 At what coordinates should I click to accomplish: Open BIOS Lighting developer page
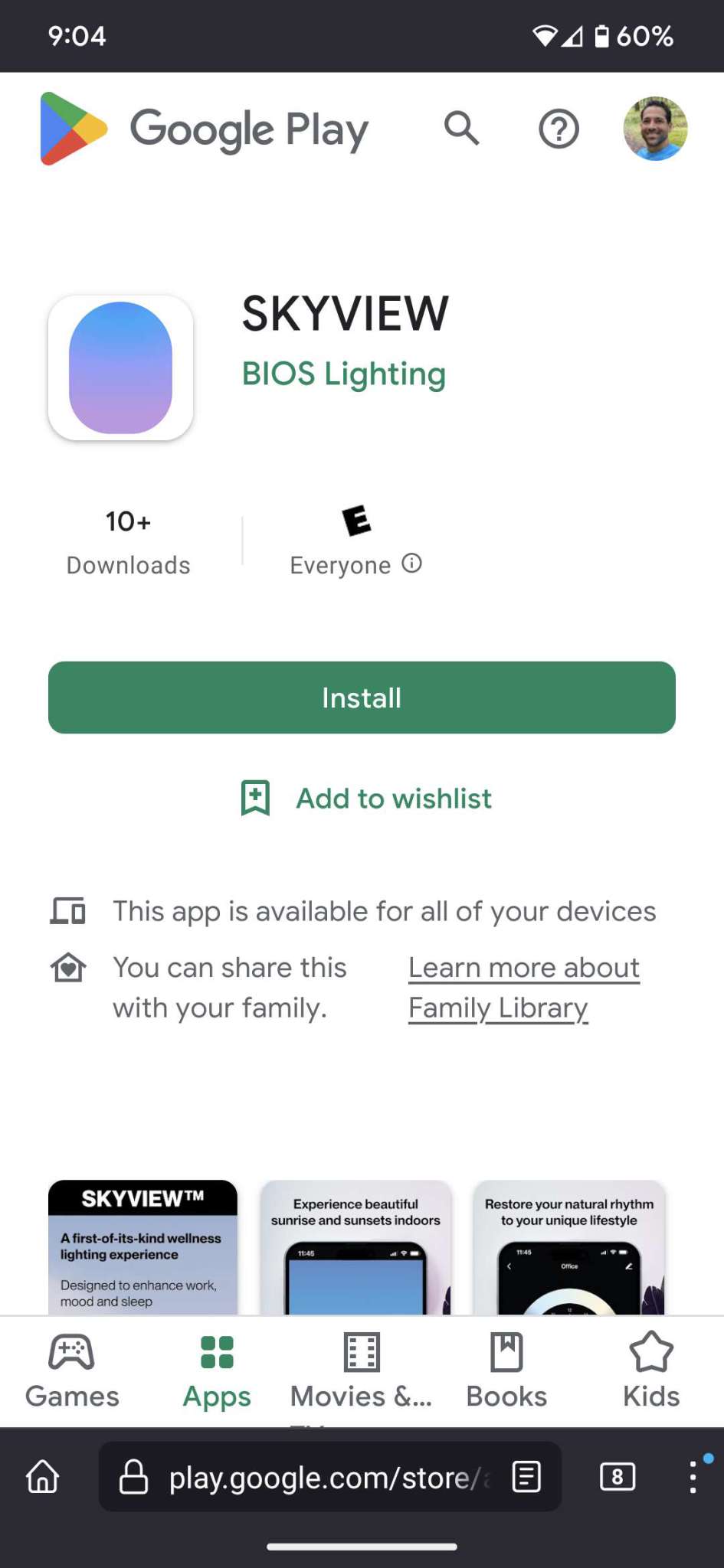click(343, 374)
